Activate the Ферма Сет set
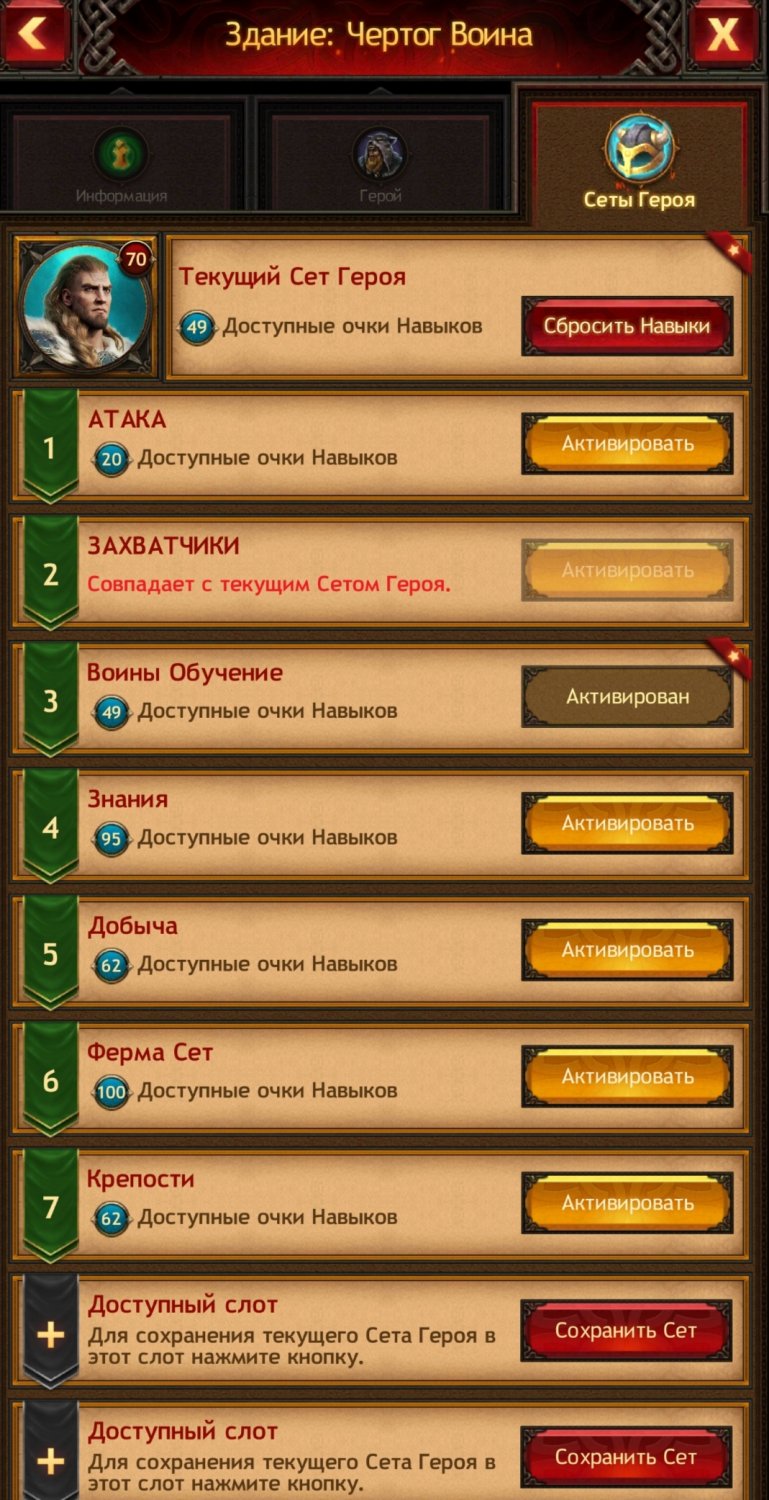The width and height of the screenshot is (769, 1500). (627, 1077)
